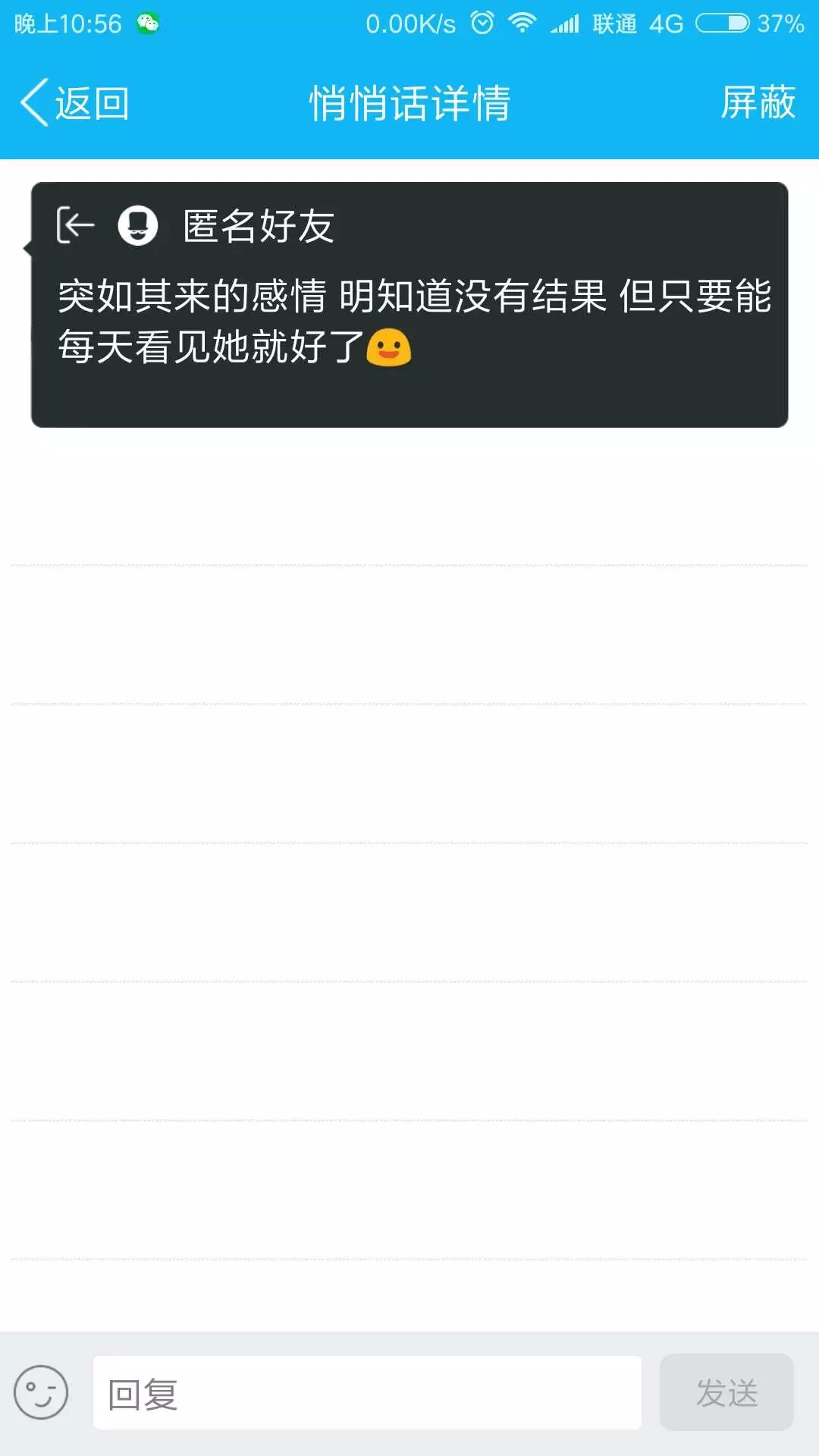819x1456 pixels.
Task: Focus the 回复 reply text field
Action: coord(367,1393)
